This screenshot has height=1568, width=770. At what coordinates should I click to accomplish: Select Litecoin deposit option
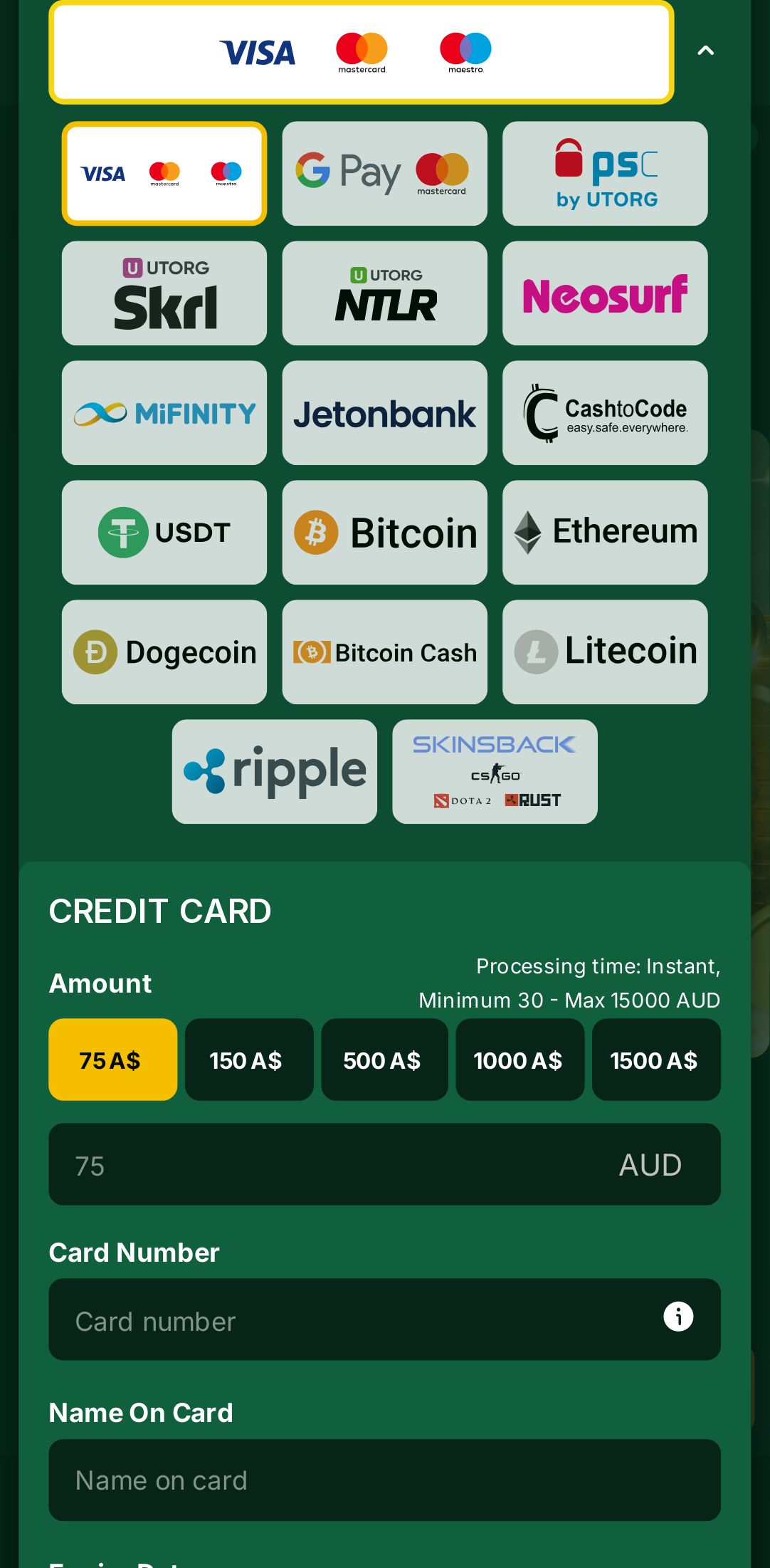point(605,652)
